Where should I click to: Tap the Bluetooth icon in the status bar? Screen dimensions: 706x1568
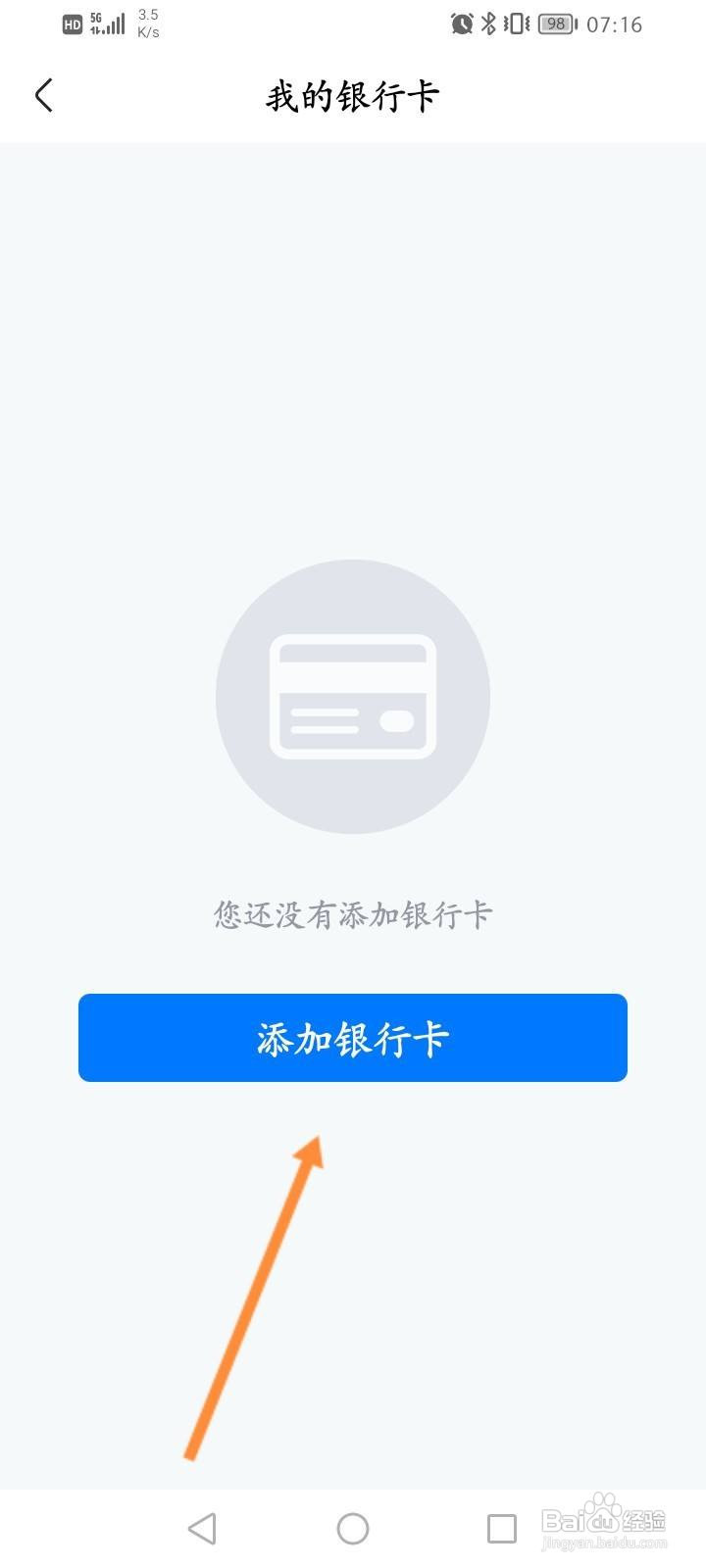pos(487,24)
